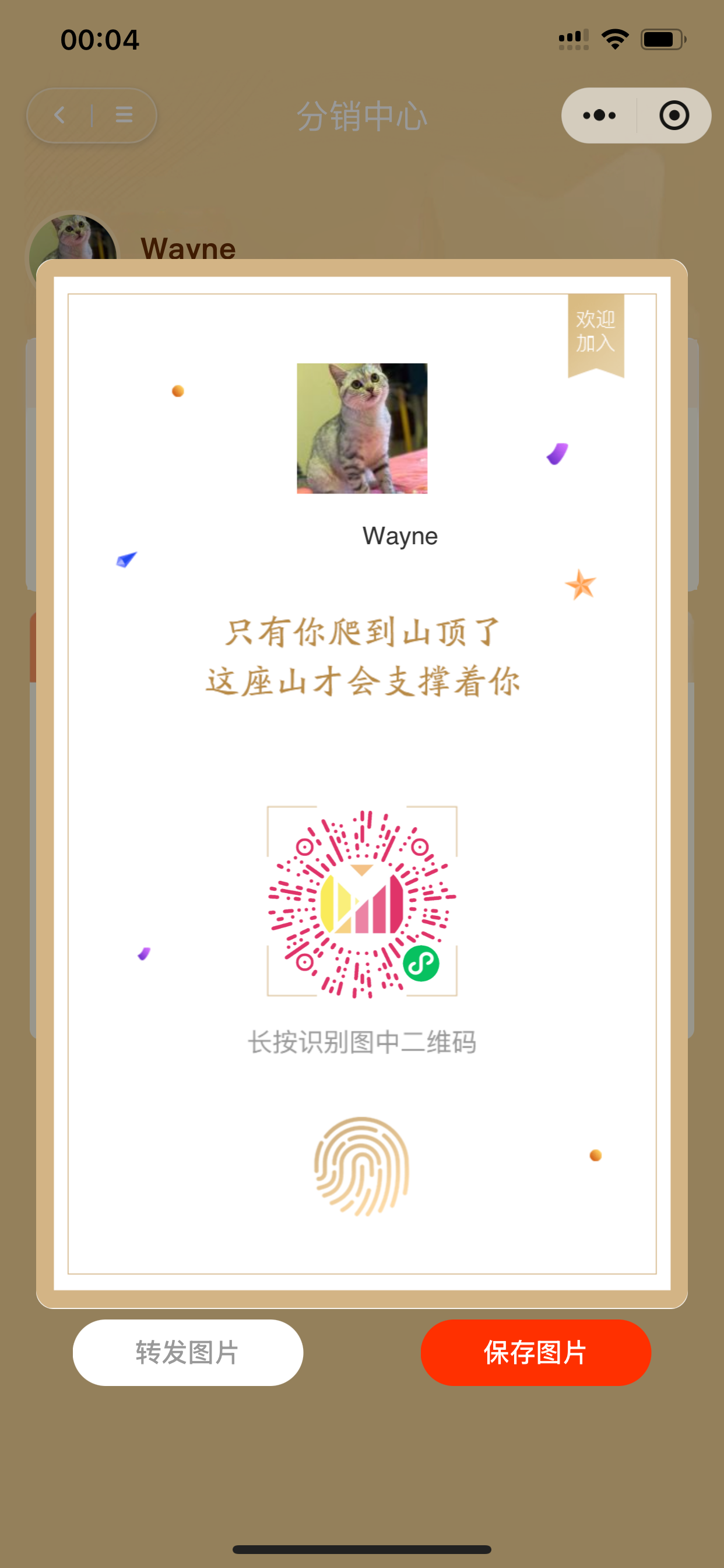This screenshot has height=1568, width=724.
Task: Close the mini program via the circle icon
Action: click(673, 115)
